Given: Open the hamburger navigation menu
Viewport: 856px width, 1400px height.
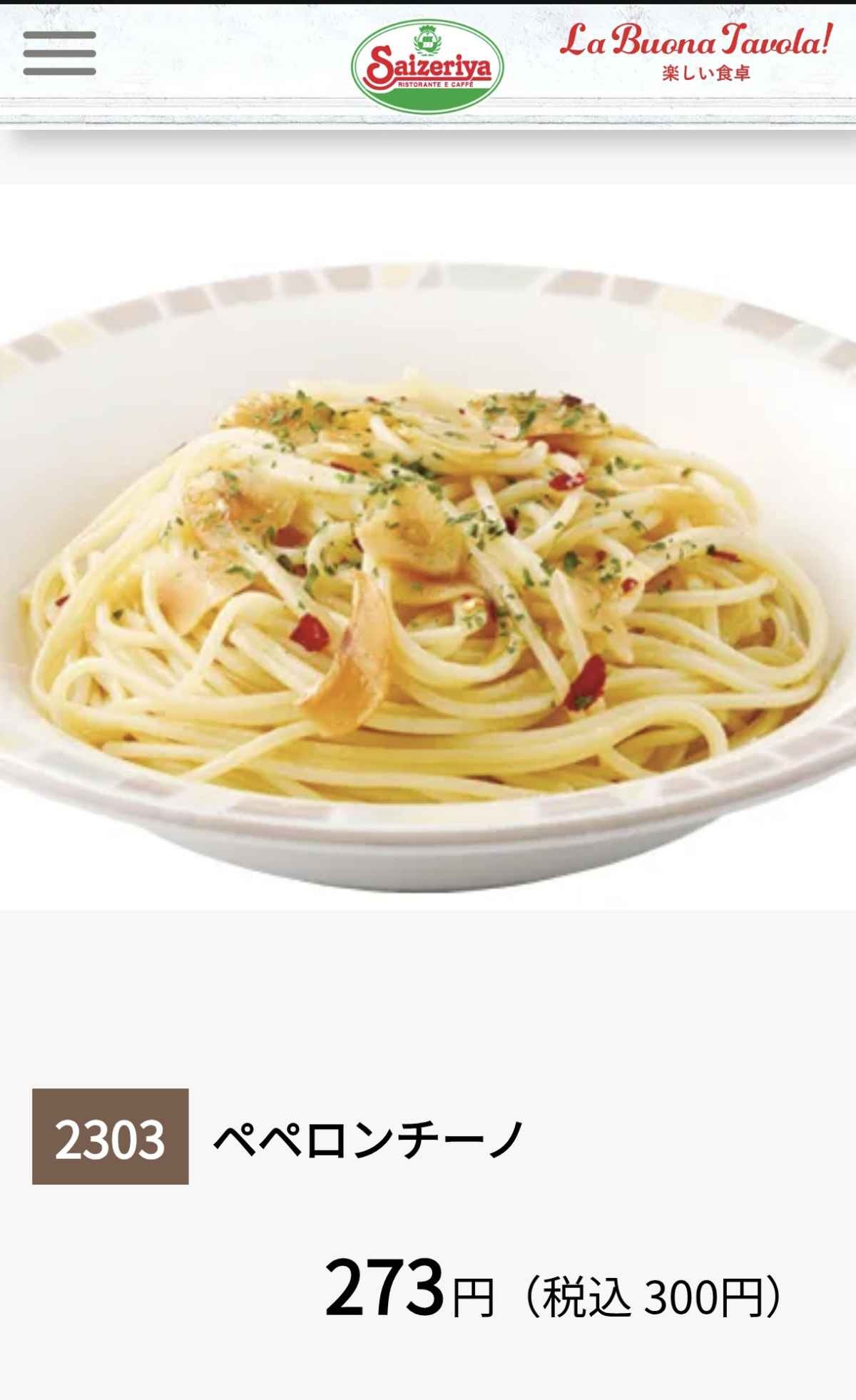Looking at the screenshot, I should coord(59,53).
